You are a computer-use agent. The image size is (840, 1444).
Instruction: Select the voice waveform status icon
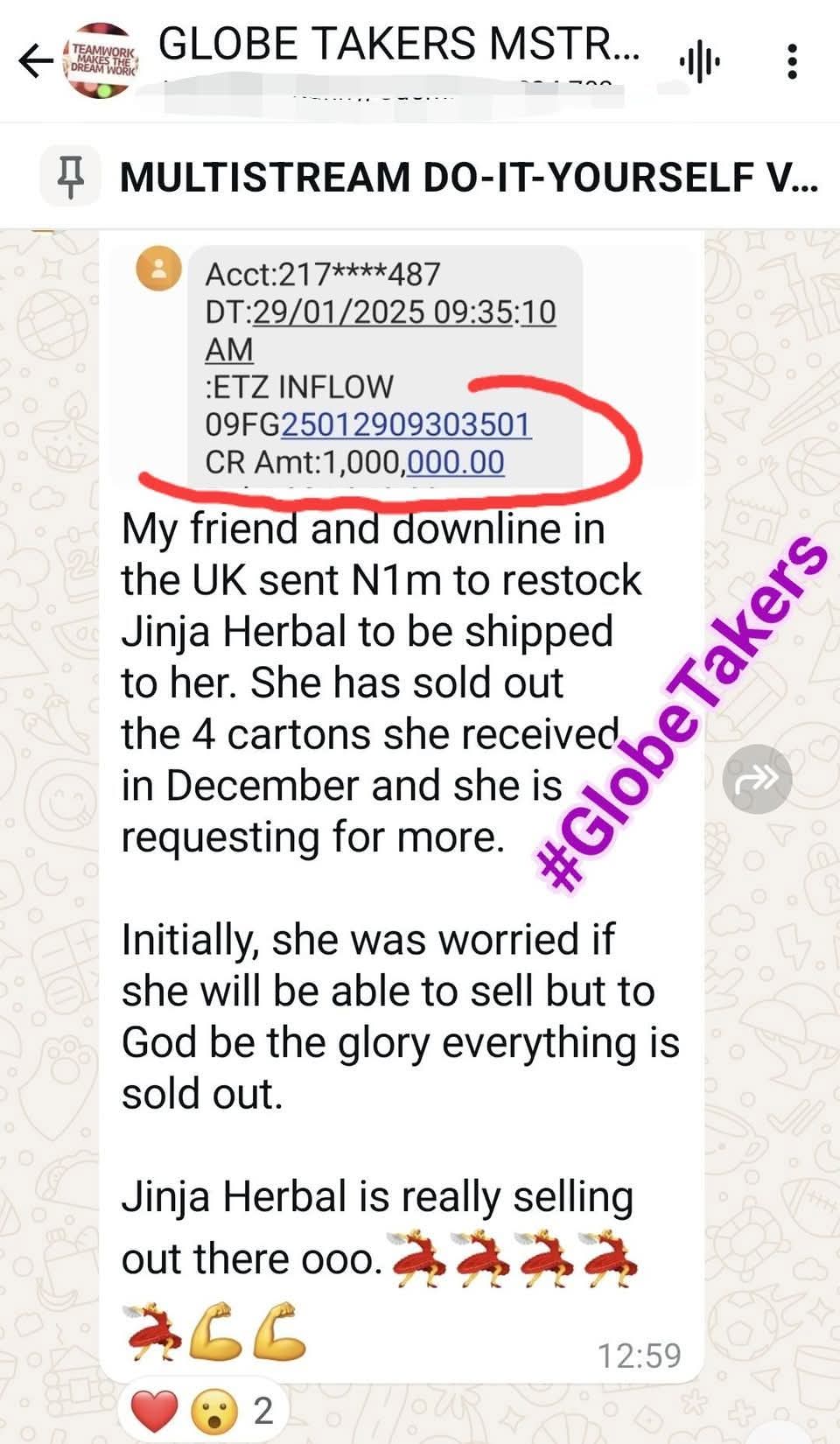pyautogui.click(x=700, y=60)
